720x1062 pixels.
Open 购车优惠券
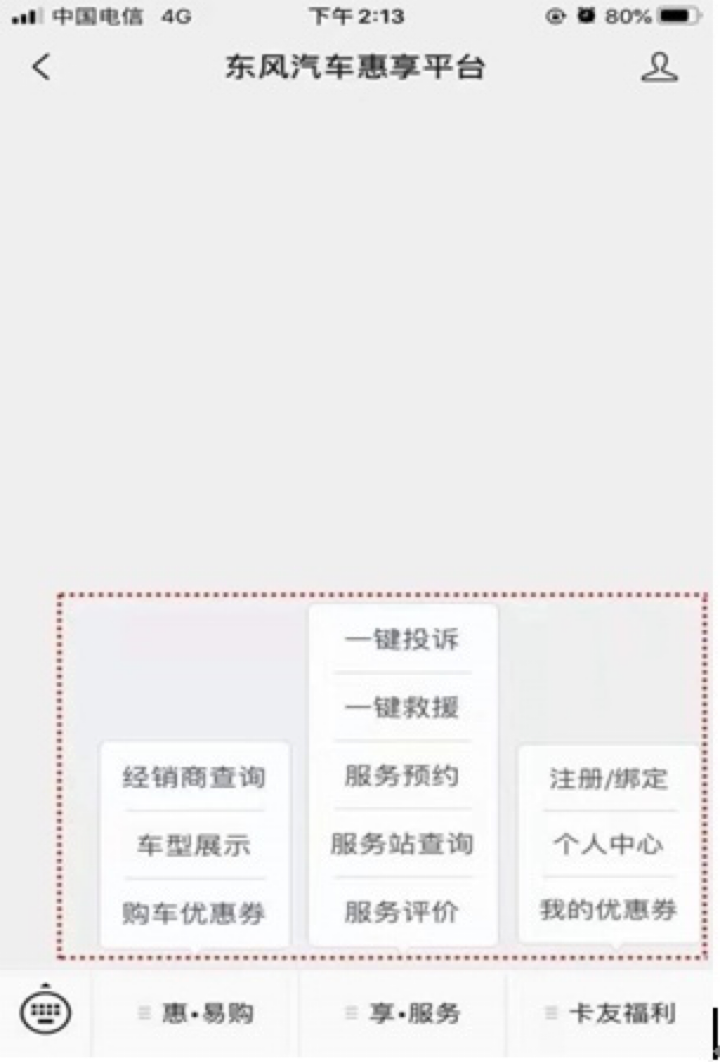tap(195, 912)
